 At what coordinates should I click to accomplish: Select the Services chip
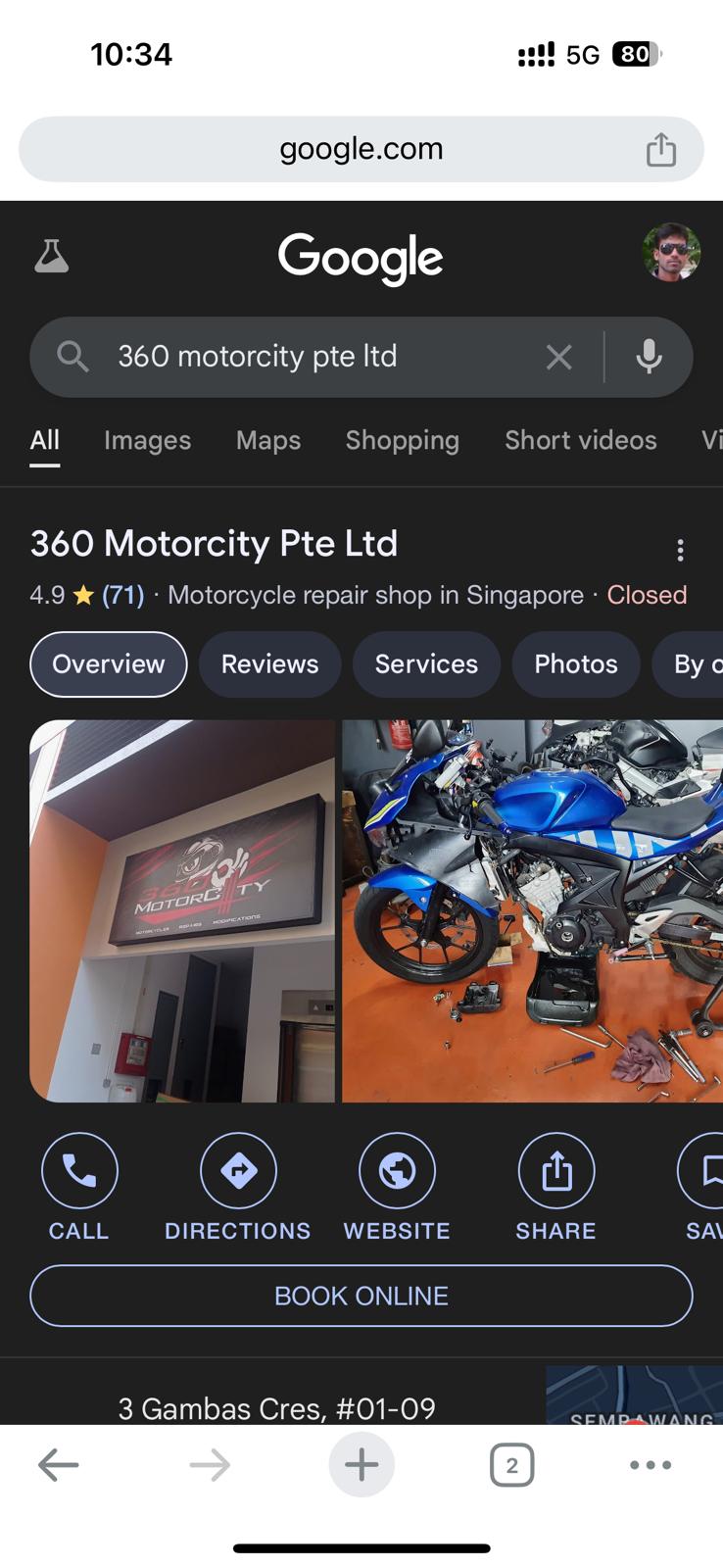click(x=426, y=664)
